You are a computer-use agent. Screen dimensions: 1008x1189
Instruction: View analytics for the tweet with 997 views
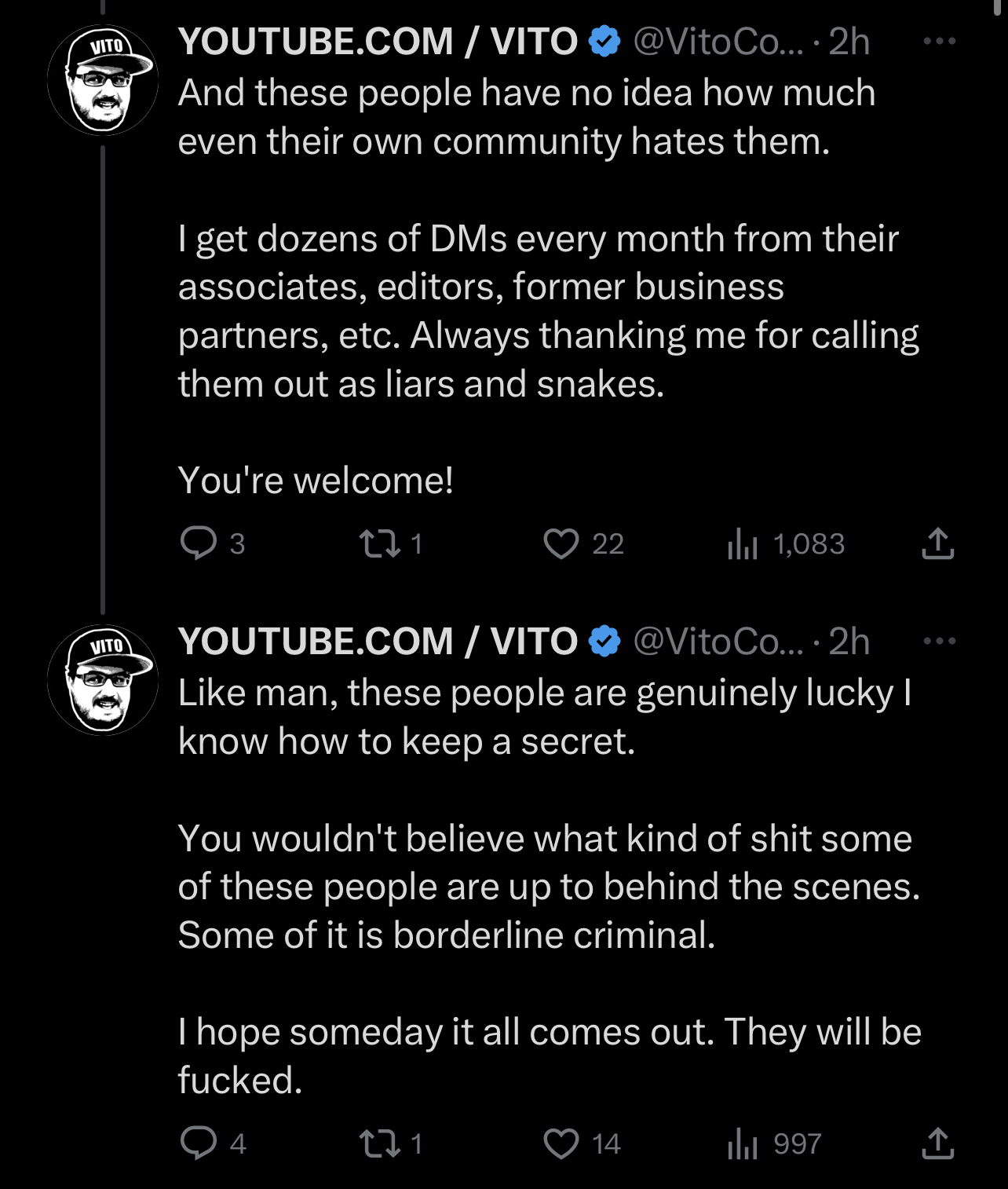[743, 1143]
